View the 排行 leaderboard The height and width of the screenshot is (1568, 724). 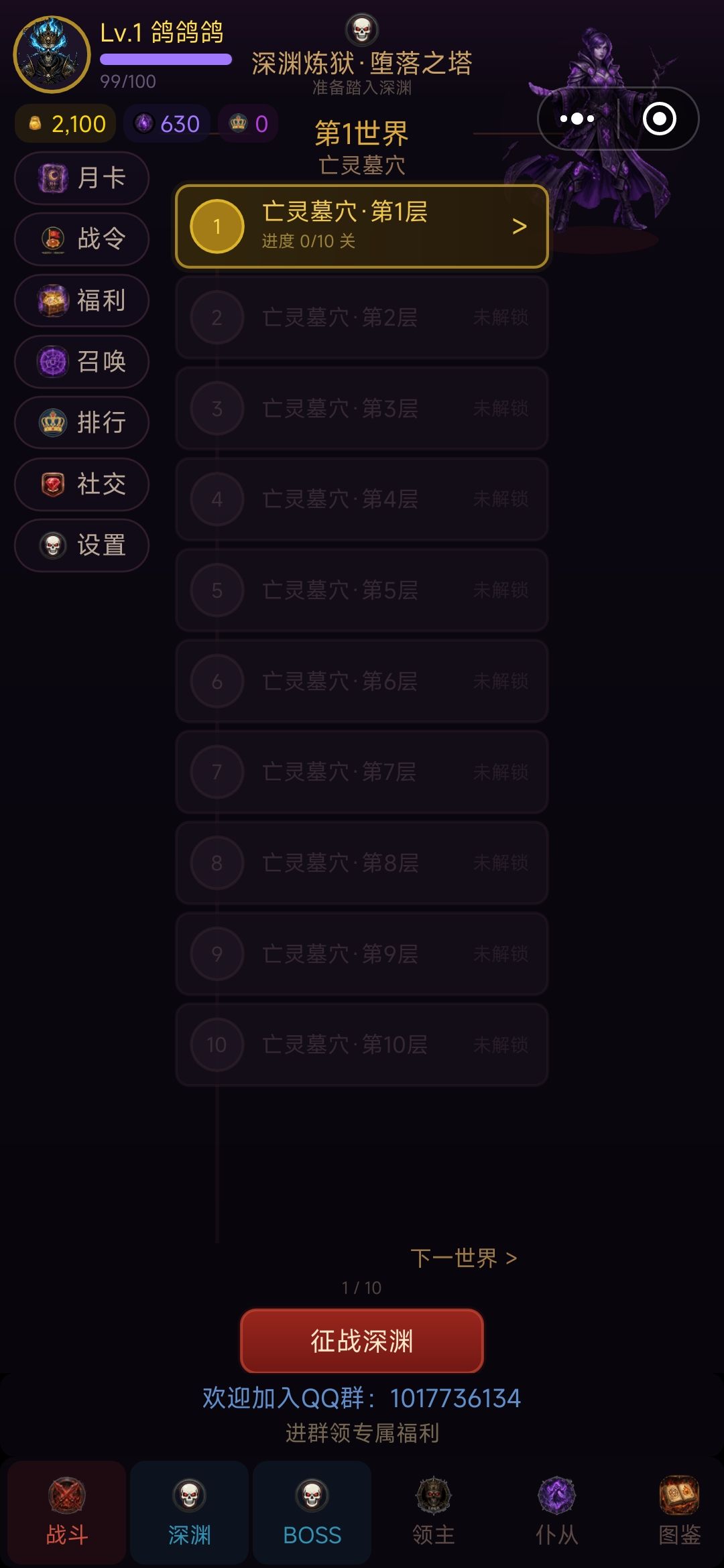[80, 423]
